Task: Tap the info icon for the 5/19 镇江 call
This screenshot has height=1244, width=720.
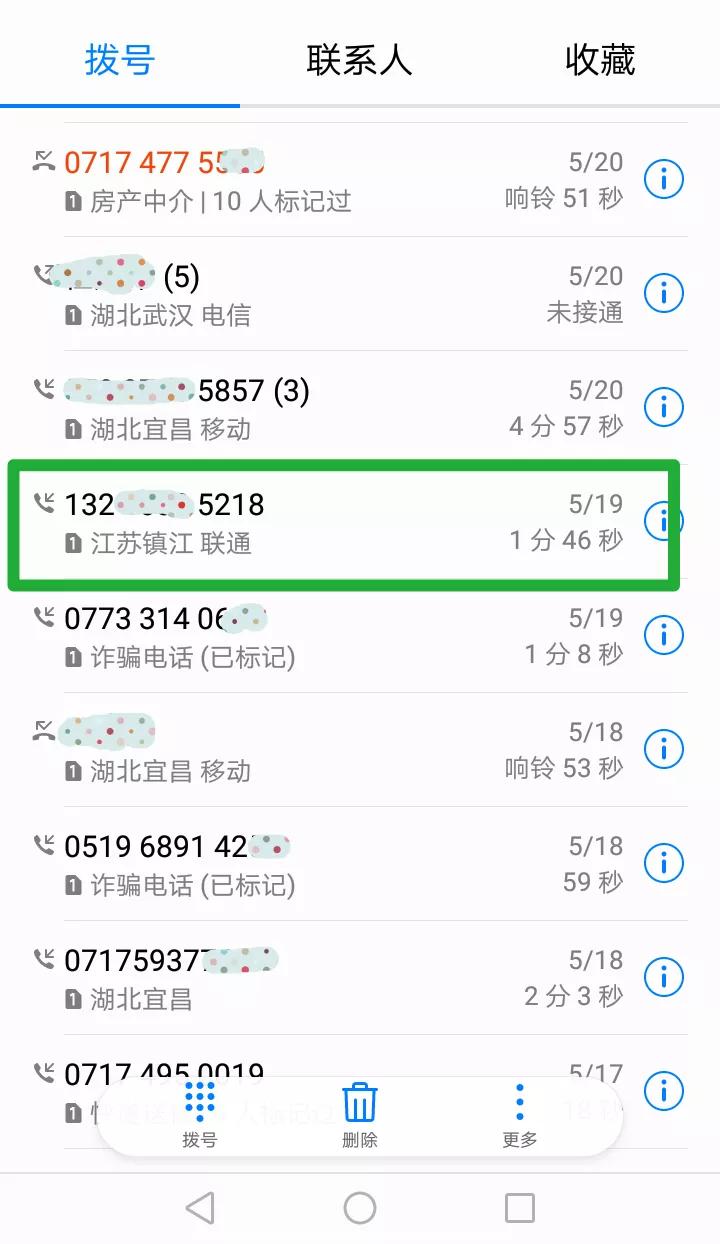Action: coord(663,520)
